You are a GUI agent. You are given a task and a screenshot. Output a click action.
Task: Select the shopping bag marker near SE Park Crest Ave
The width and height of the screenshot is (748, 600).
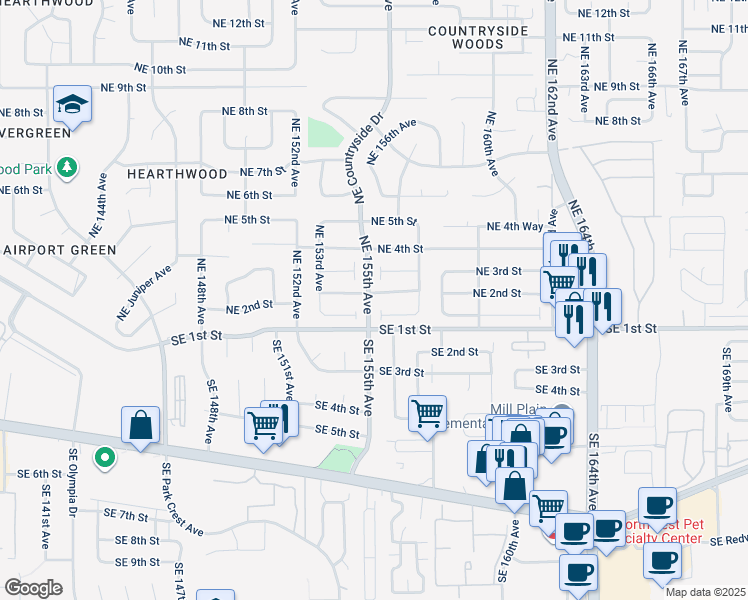(x=141, y=424)
